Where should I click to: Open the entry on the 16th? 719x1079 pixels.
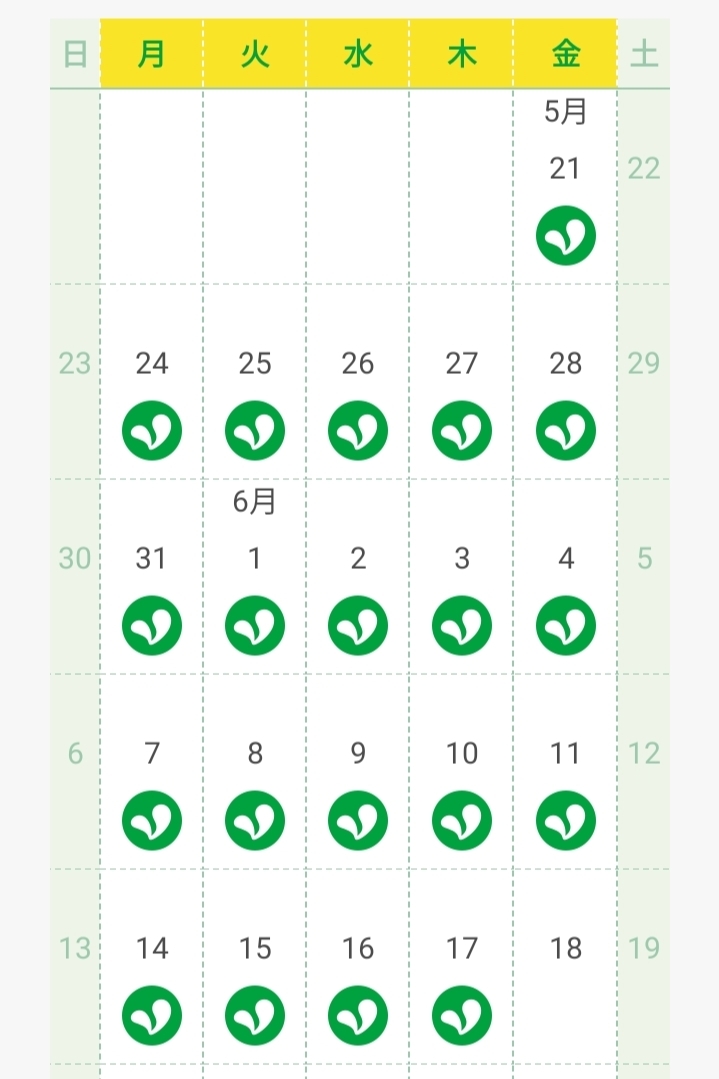point(358,1015)
